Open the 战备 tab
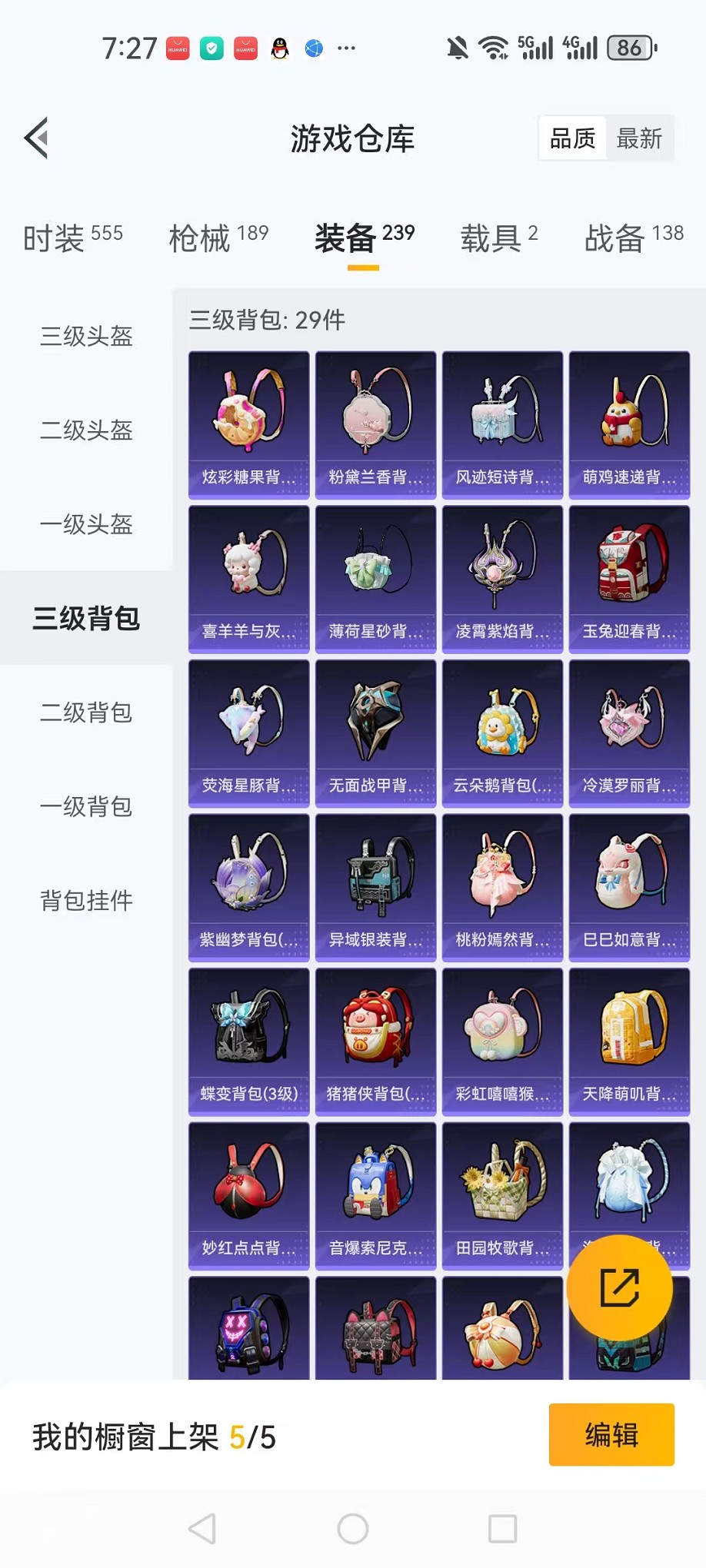 tap(633, 238)
